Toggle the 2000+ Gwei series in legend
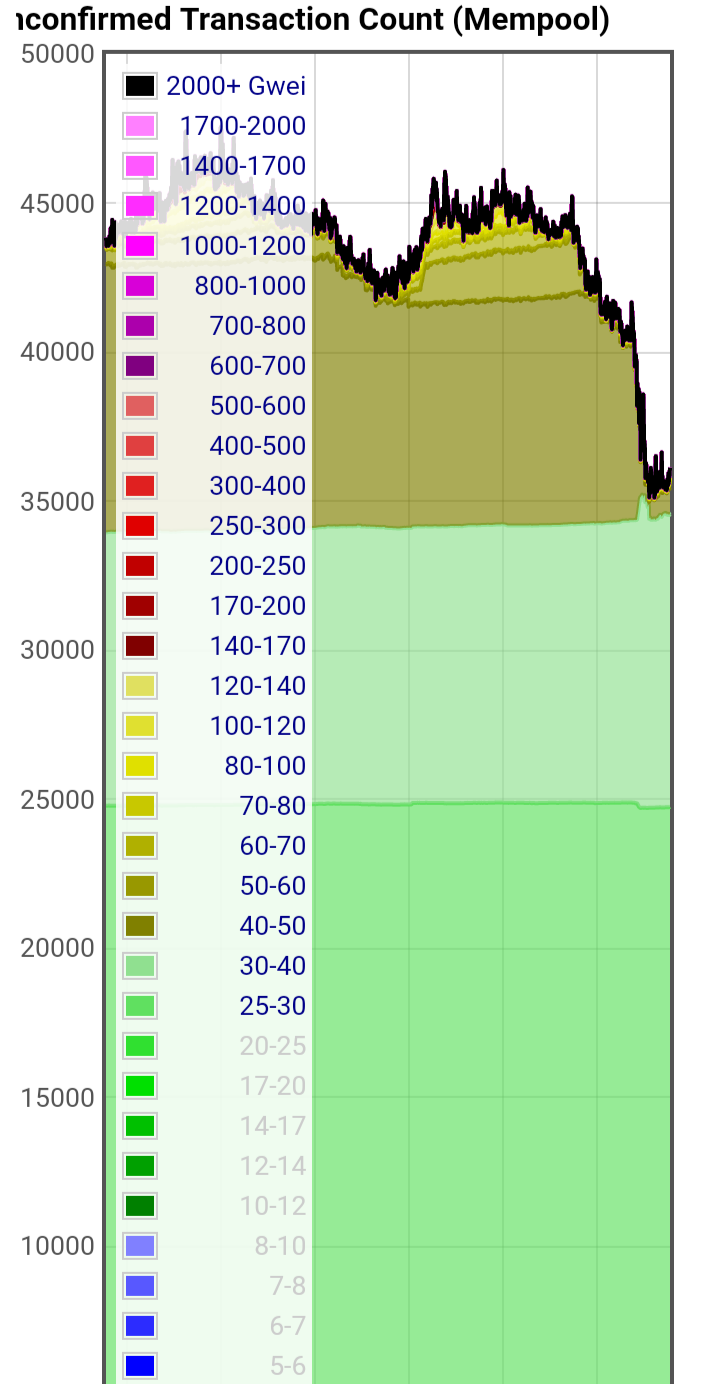The width and height of the screenshot is (720, 1384). point(214,86)
